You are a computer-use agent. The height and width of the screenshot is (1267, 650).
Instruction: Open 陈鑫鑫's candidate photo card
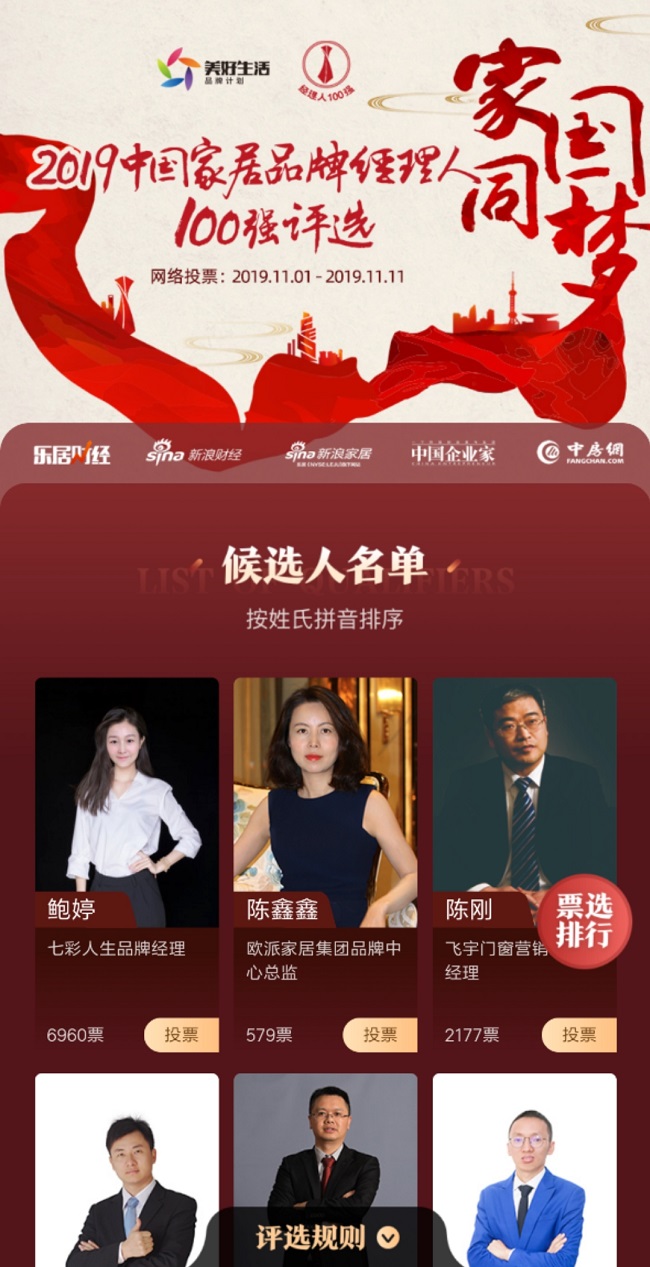coord(325,790)
